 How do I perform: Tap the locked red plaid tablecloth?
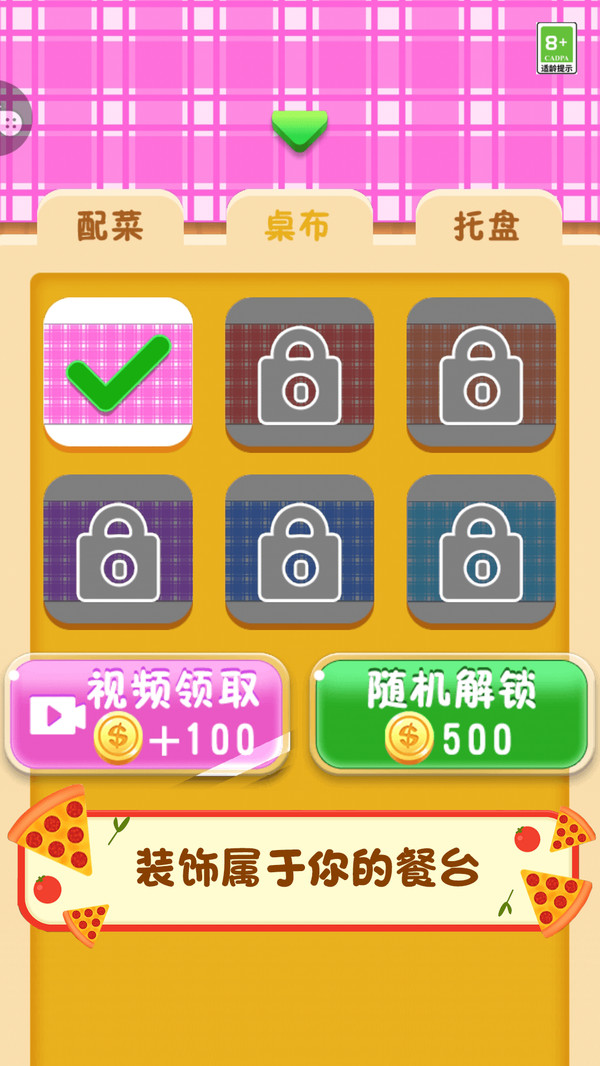299,373
